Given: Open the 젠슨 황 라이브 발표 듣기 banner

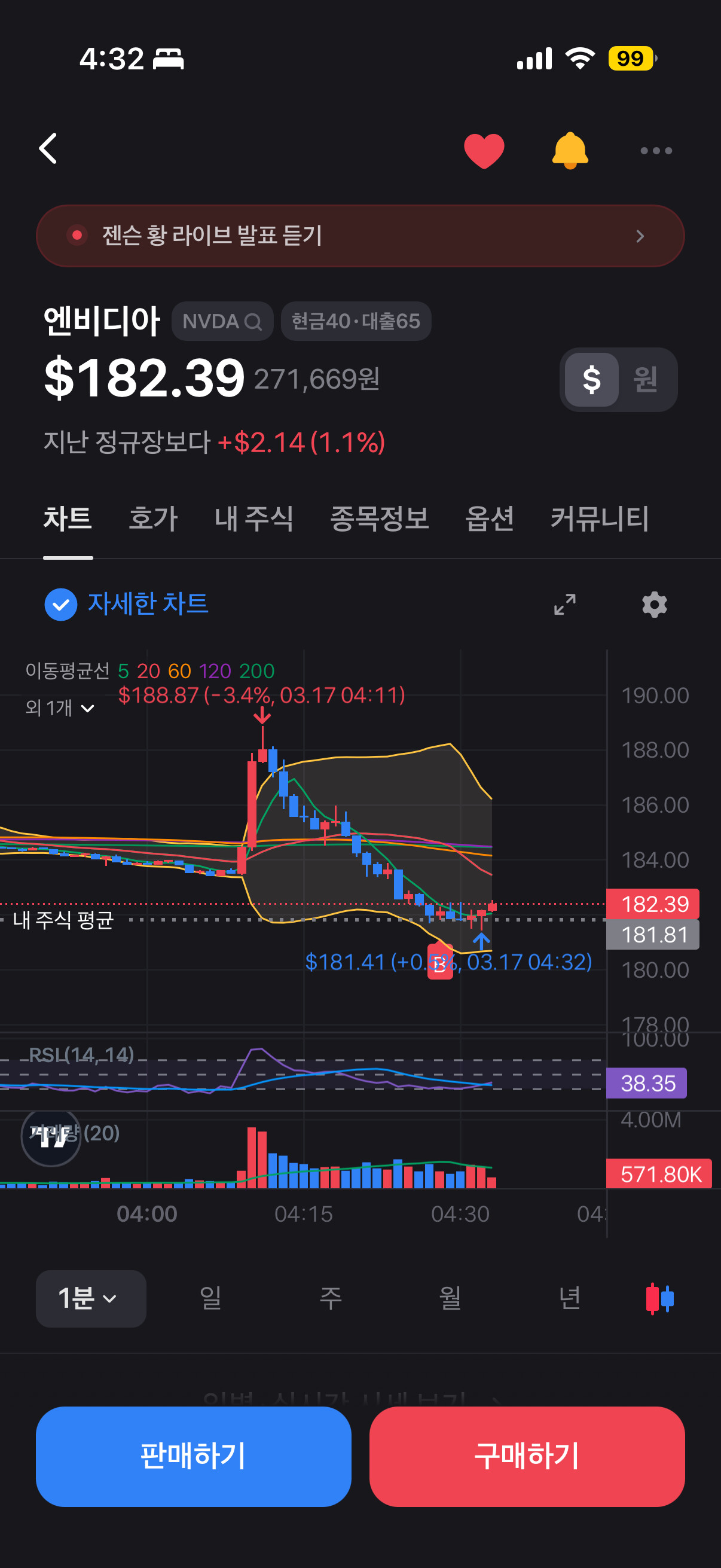Looking at the screenshot, I should pos(360,236).
